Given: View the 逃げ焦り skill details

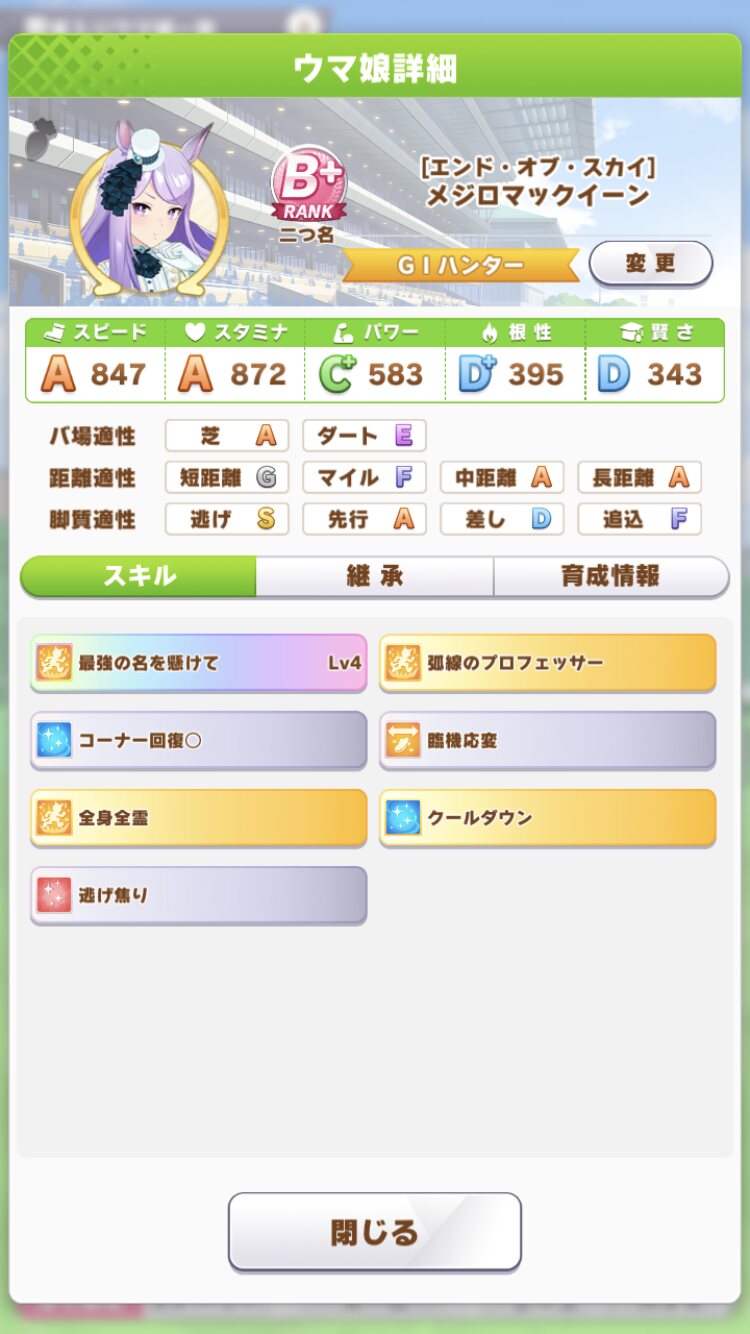Looking at the screenshot, I should point(198,895).
